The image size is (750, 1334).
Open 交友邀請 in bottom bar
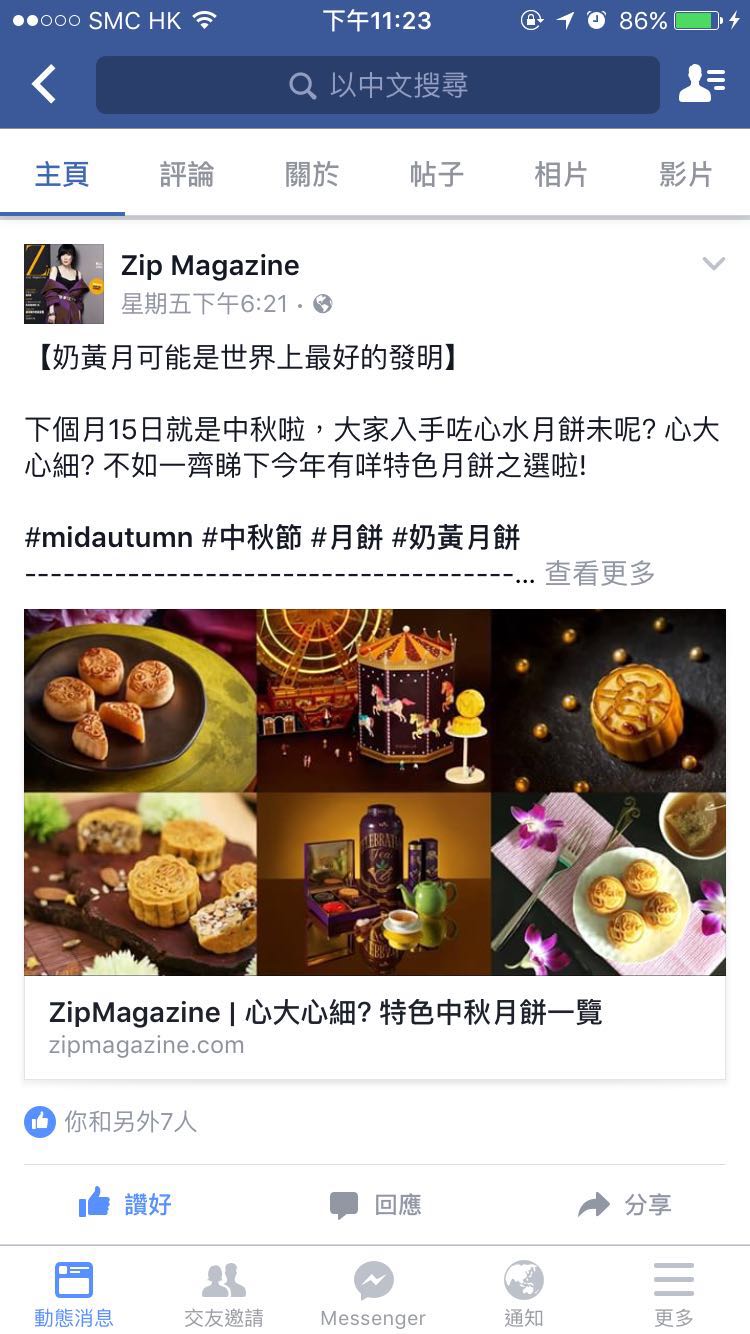tap(224, 1293)
